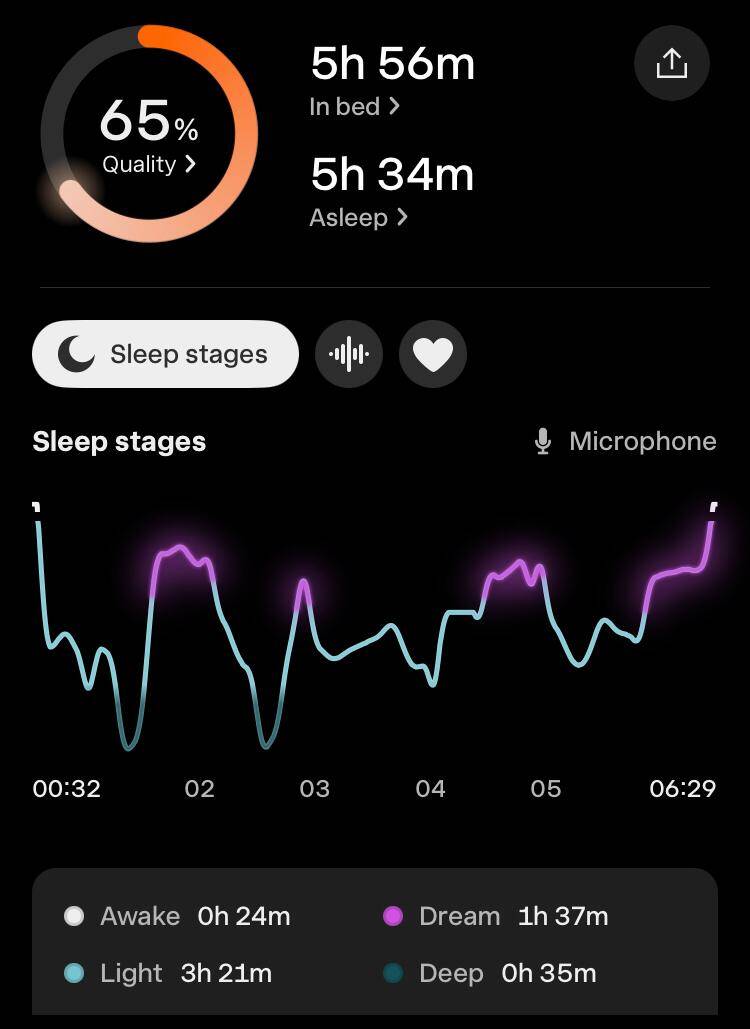Switch to the sound waveform view
Viewport: 750px width, 1029px height.
[349, 354]
